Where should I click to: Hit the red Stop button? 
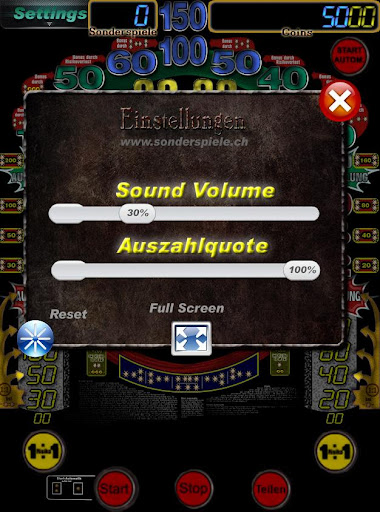pyautogui.click(x=193, y=489)
